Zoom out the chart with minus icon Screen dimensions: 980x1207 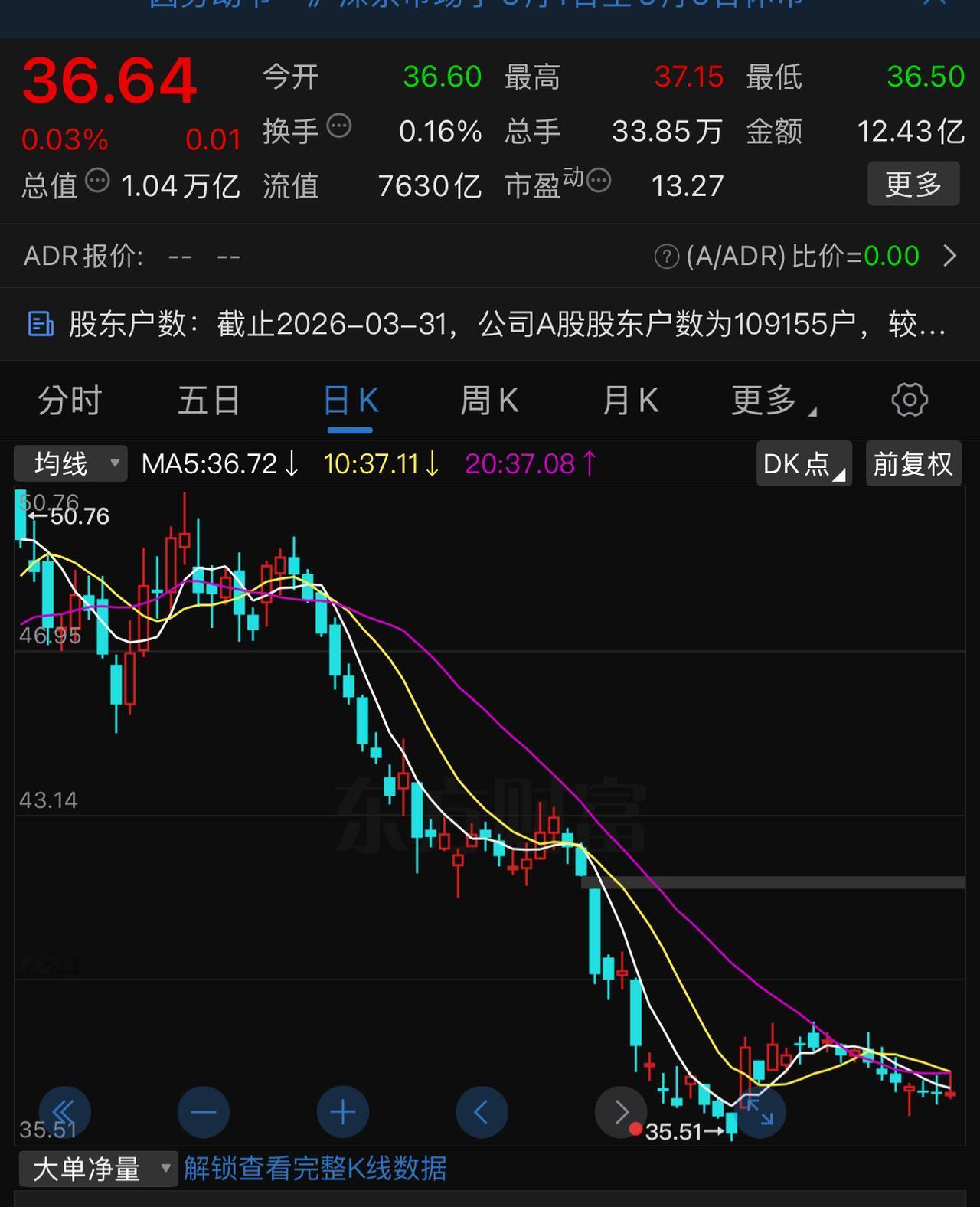click(203, 1112)
